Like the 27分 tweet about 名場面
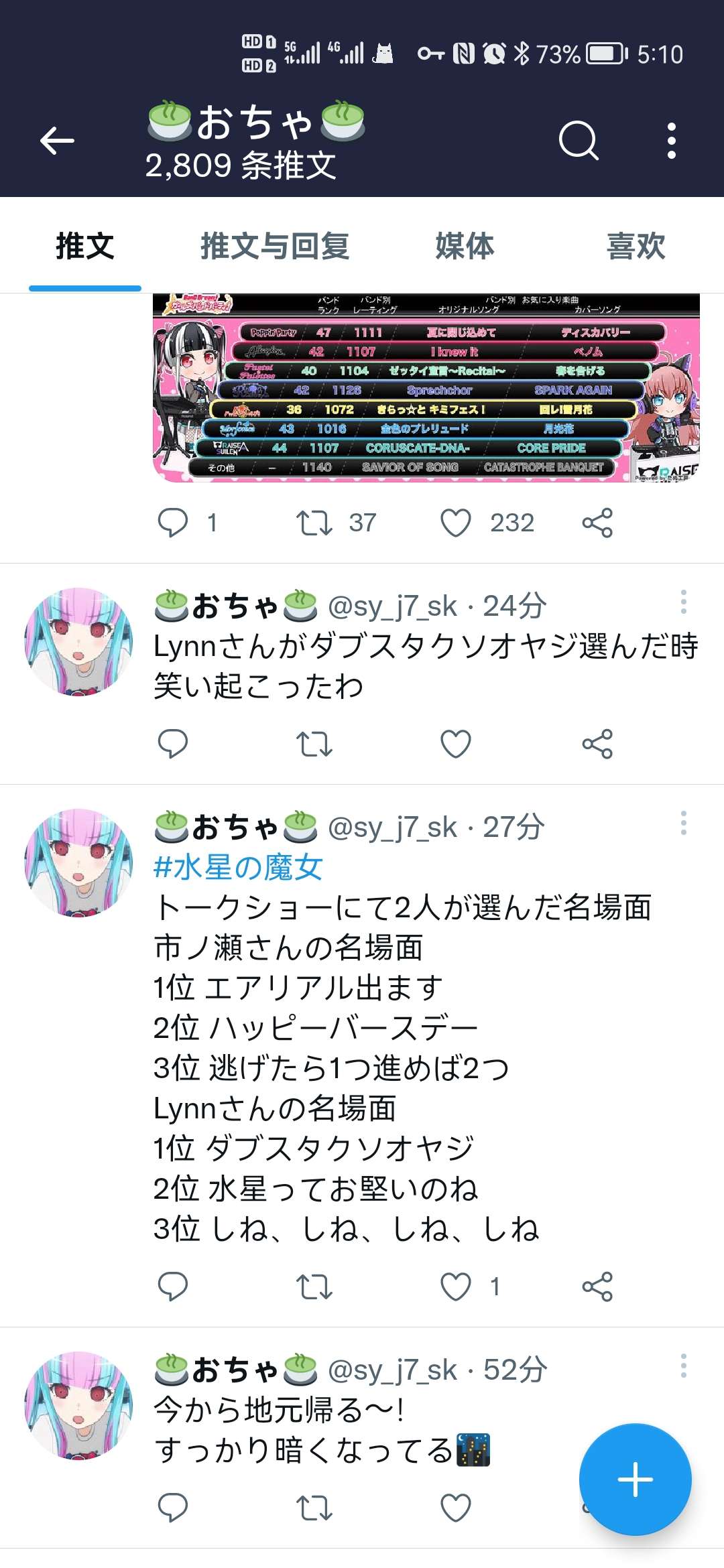The width and height of the screenshot is (724, 1568). (x=456, y=1287)
